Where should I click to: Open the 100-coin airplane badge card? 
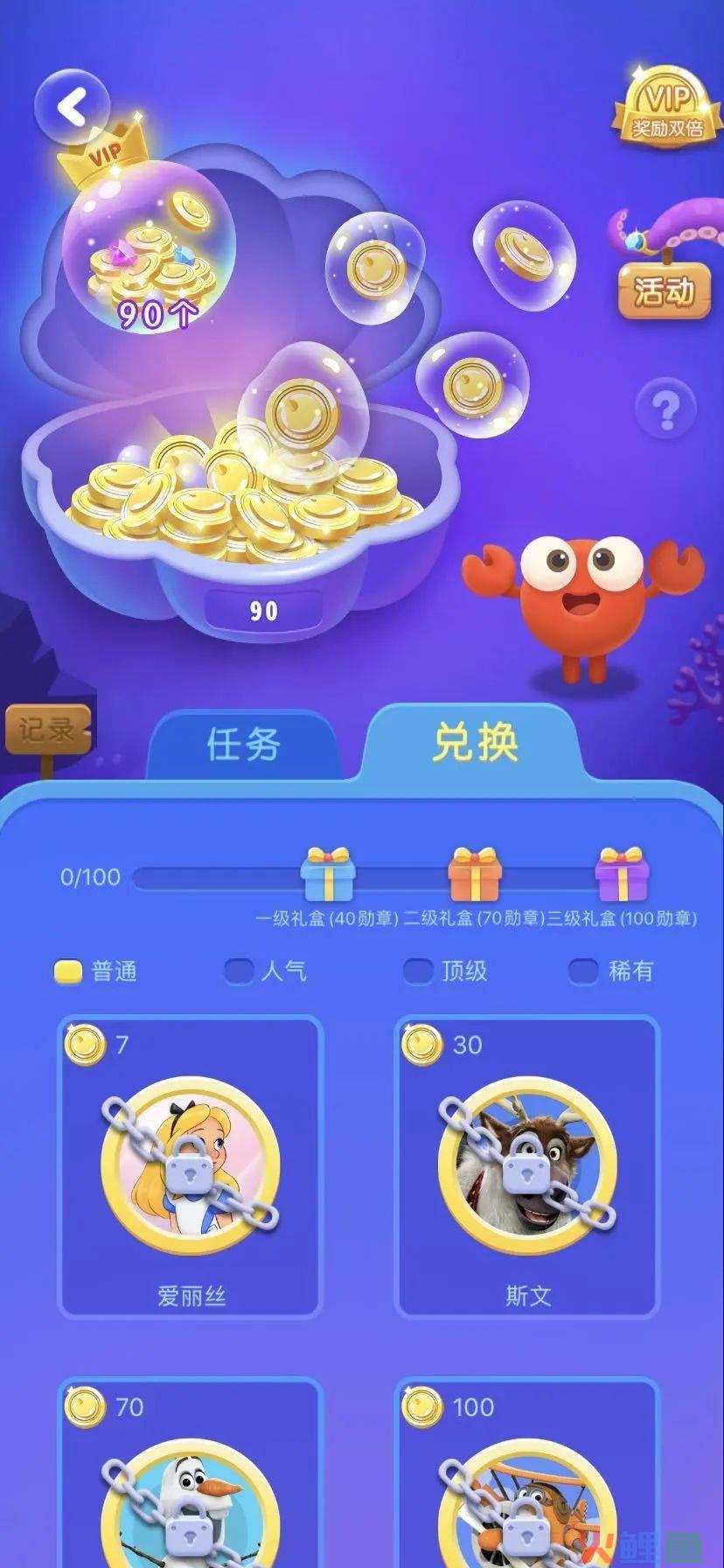pos(527,1479)
